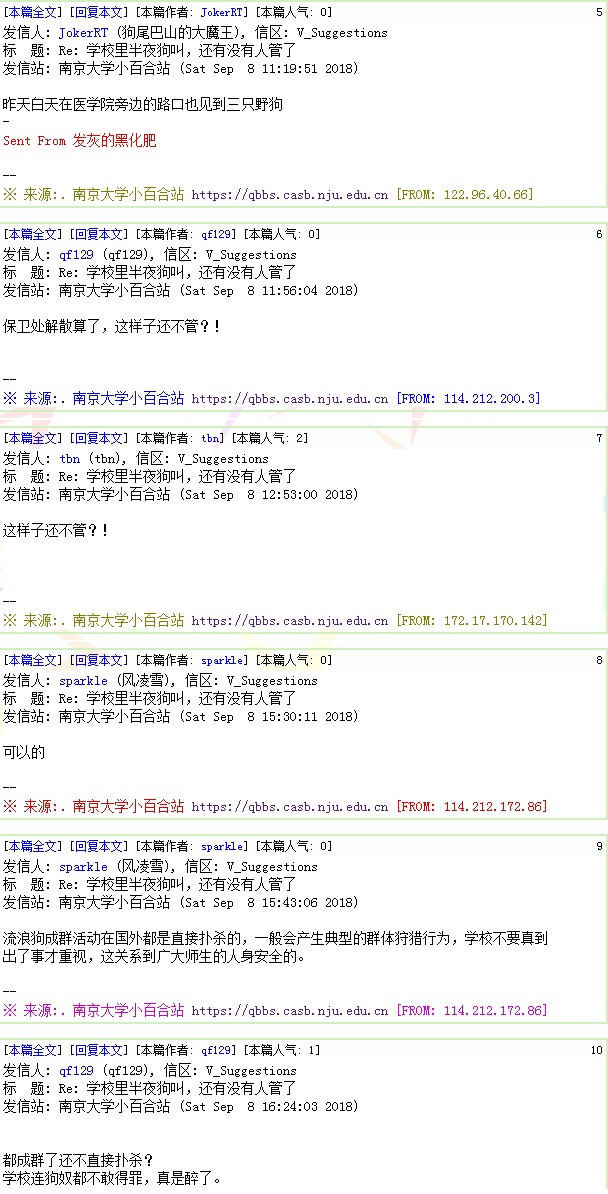Open 本篇全文 for sparkle's 15:30:11 post
The image size is (608, 1194).
point(34,659)
